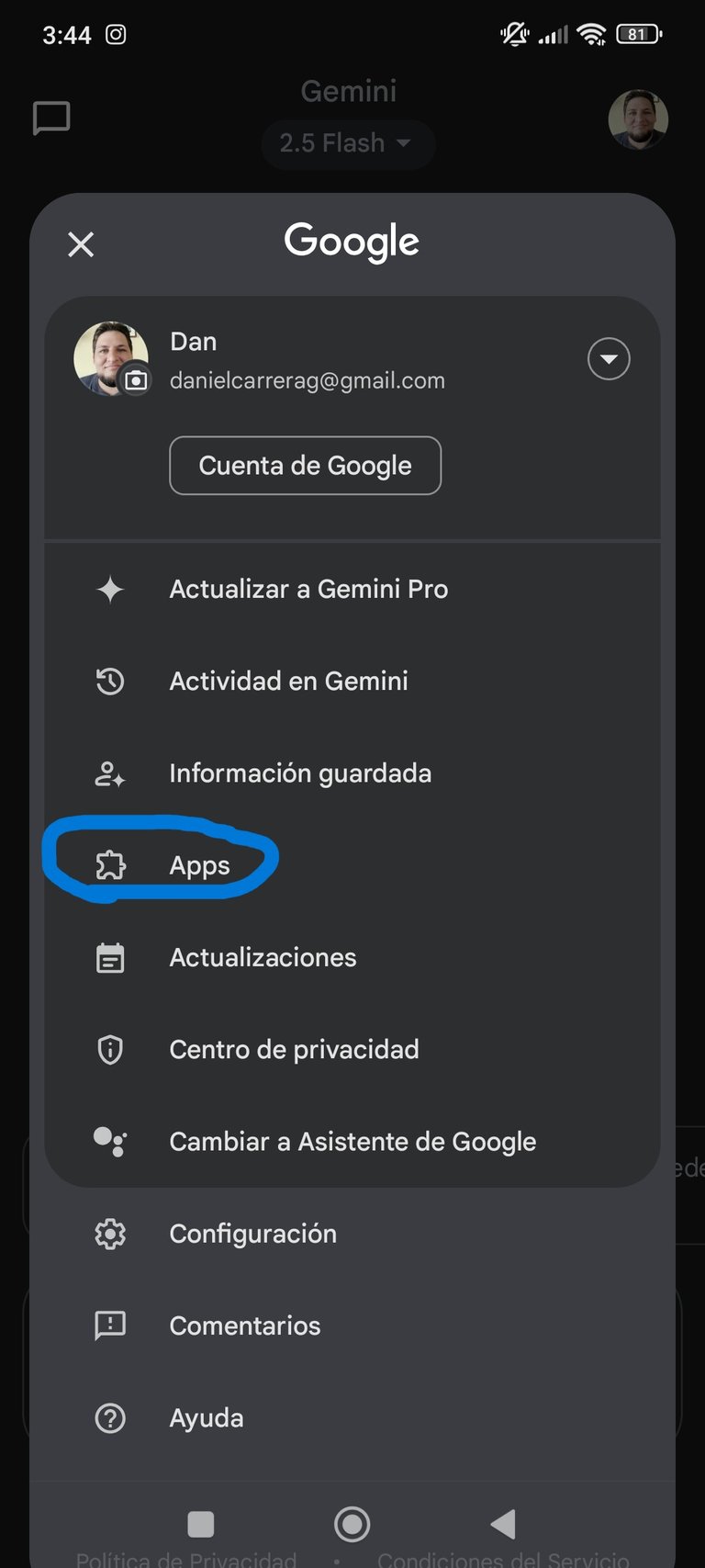Image resolution: width=705 pixels, height=1568 pixels.
Task: Open Cuenta de Google
Action: [305, 466]
